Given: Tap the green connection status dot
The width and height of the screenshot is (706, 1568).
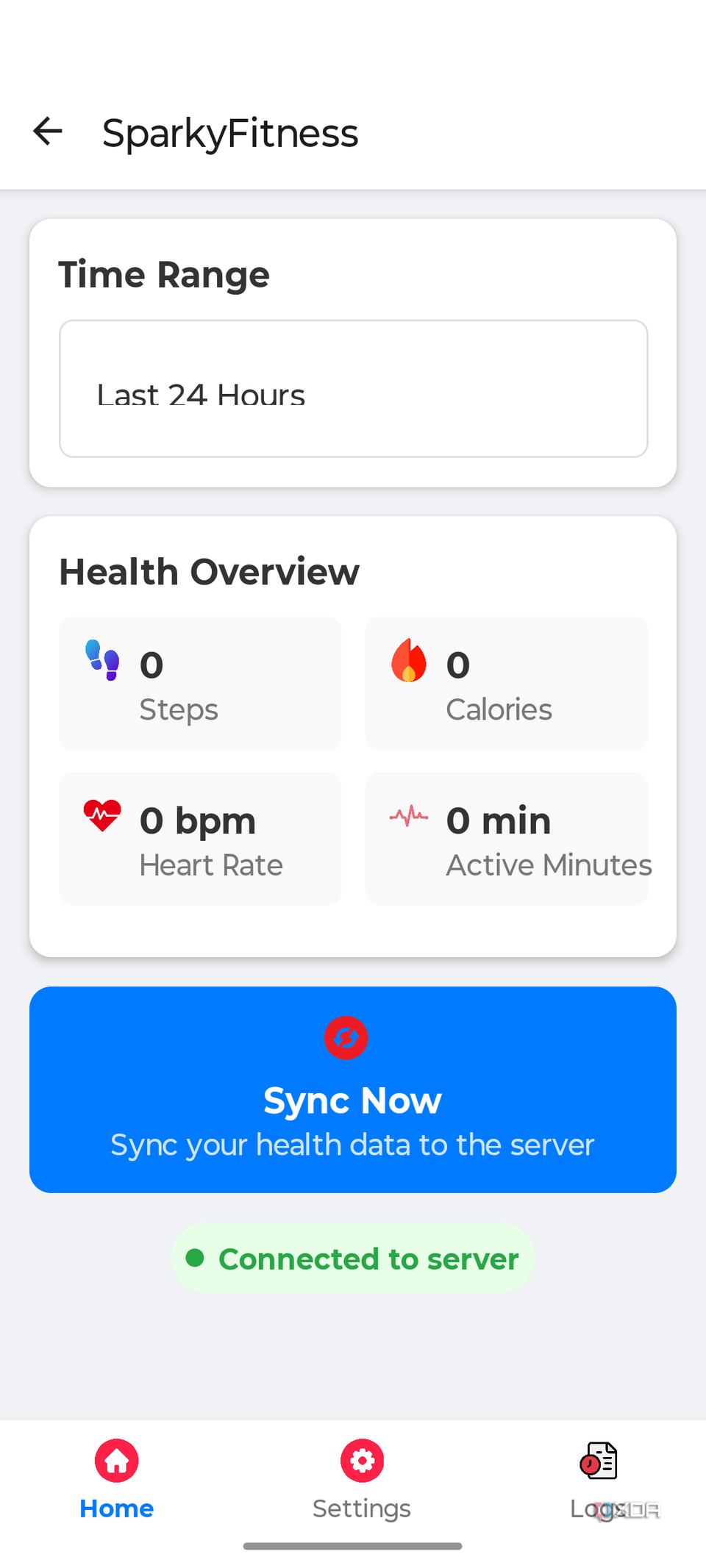Looking at the screenshot, I should 195,1258.
